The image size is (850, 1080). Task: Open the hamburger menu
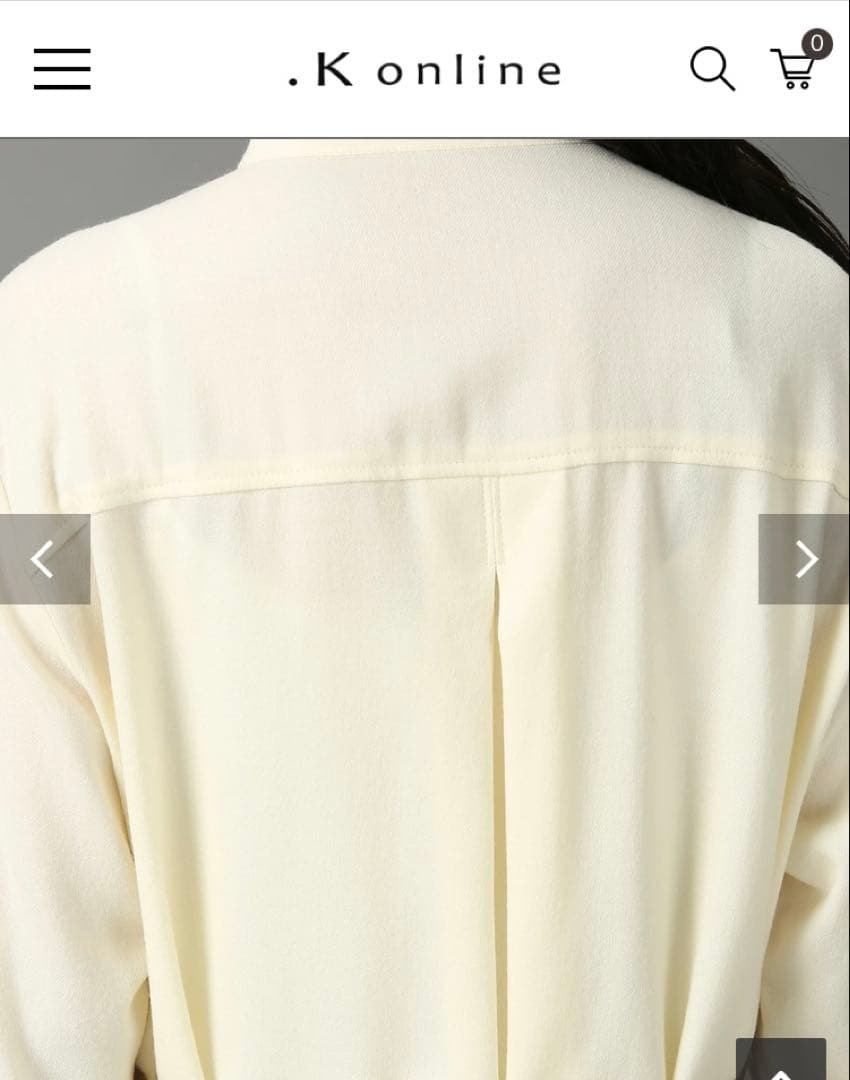(x=62, y=69)
